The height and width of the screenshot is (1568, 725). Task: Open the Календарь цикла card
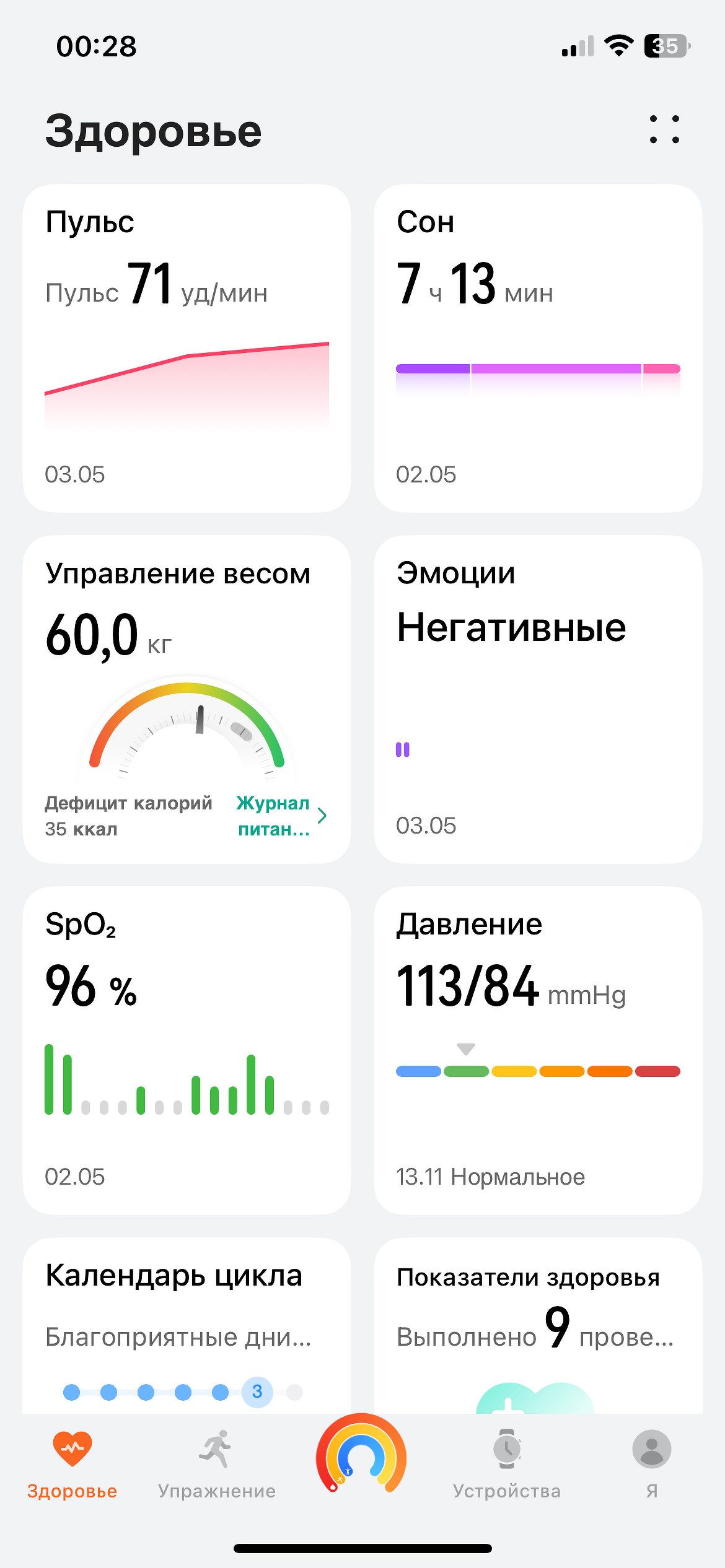tap(187, 1325)
